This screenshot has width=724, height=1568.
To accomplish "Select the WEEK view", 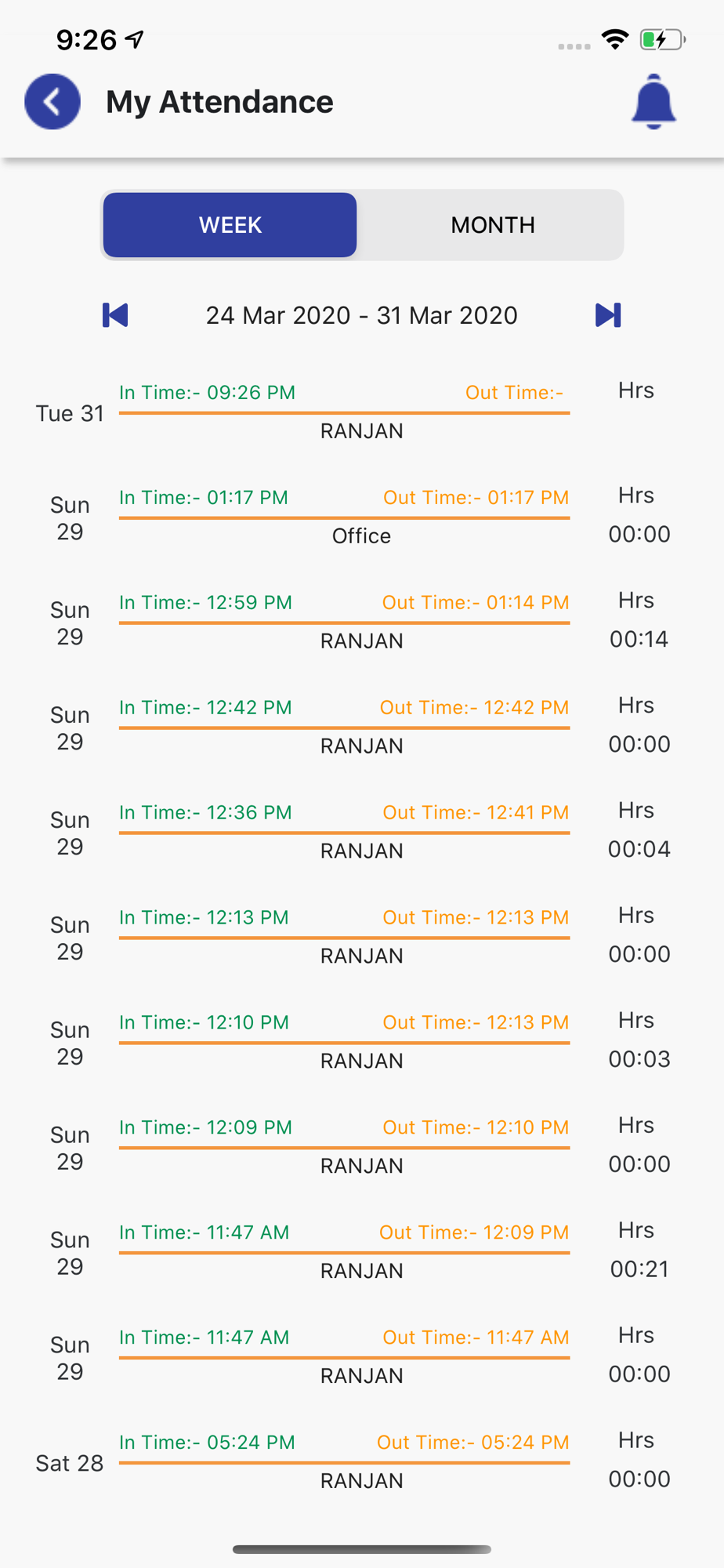I will coord(230,225).
